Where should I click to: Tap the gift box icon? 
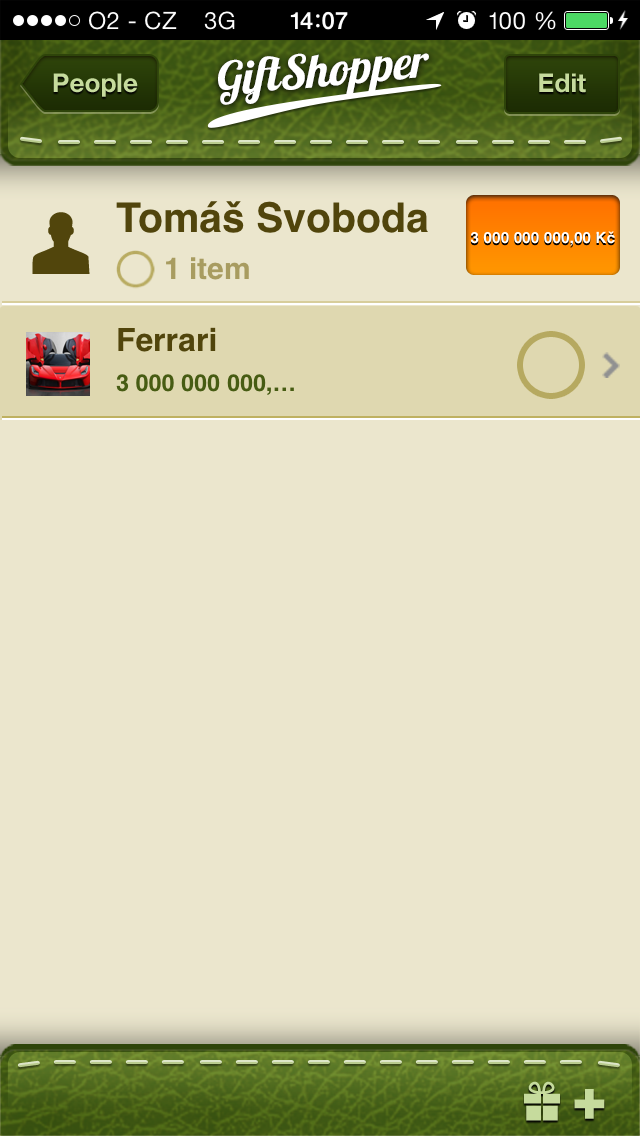542,1102
